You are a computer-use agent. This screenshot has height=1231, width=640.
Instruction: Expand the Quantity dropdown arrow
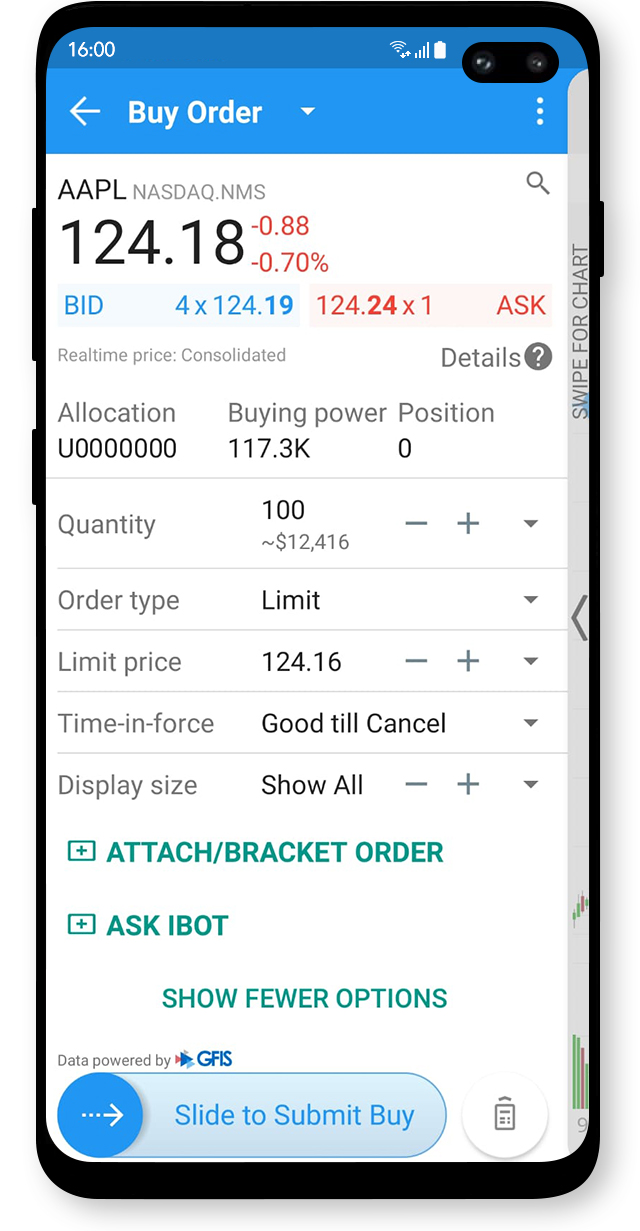click(531, 524)
